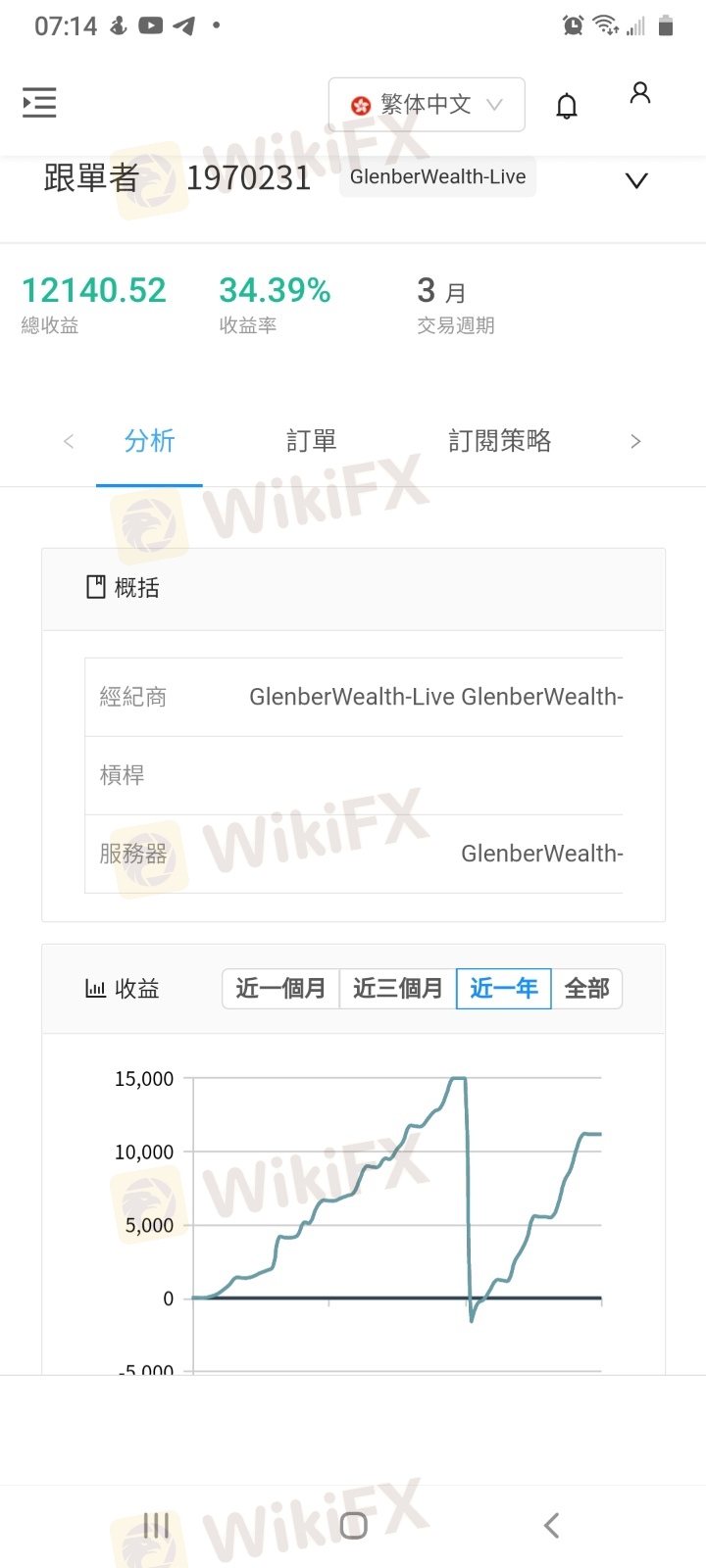Go to the home screen via home button
Image resolution: width=706 pixels, height=1568 pixels.
pyautogui.click(x=353, y=1525)
